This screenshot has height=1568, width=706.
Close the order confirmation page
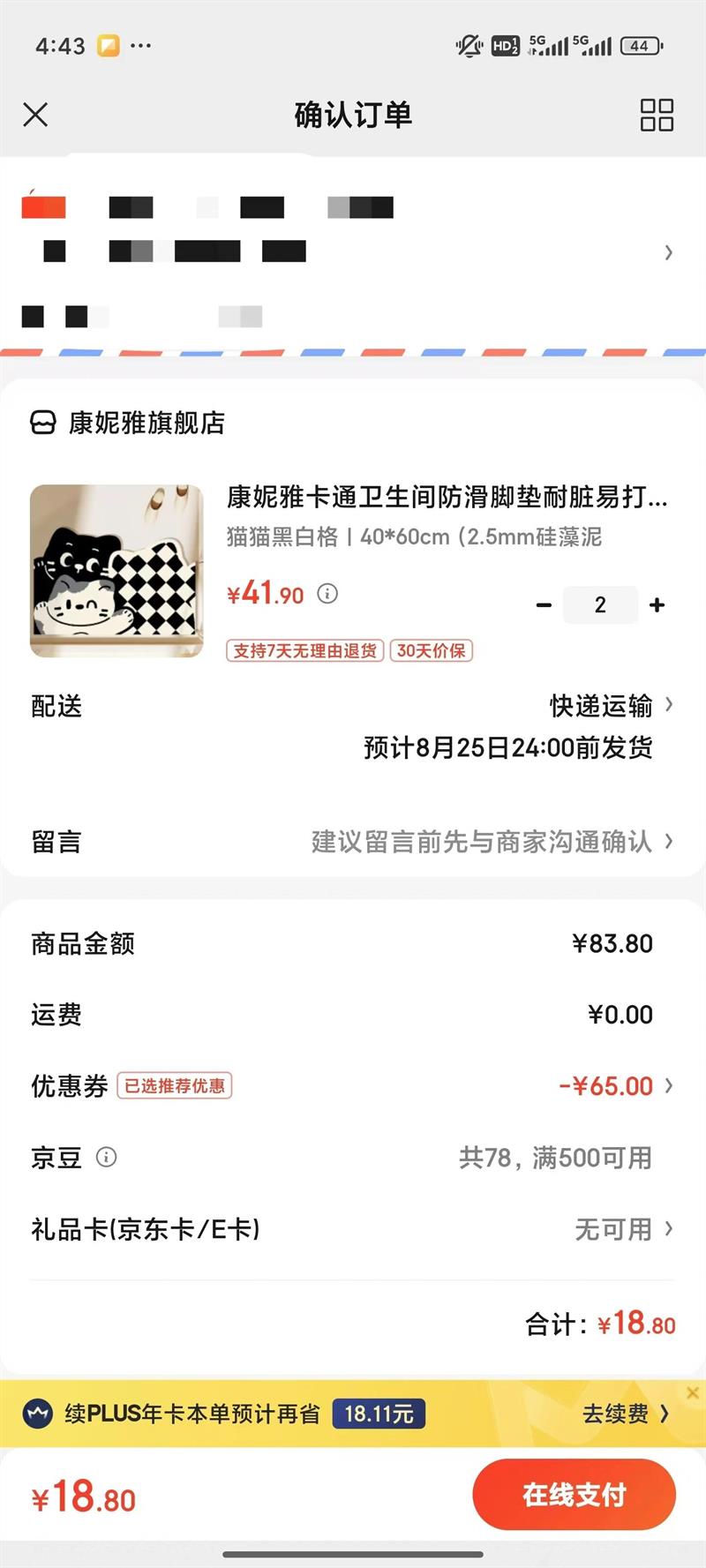pos(35,115)
